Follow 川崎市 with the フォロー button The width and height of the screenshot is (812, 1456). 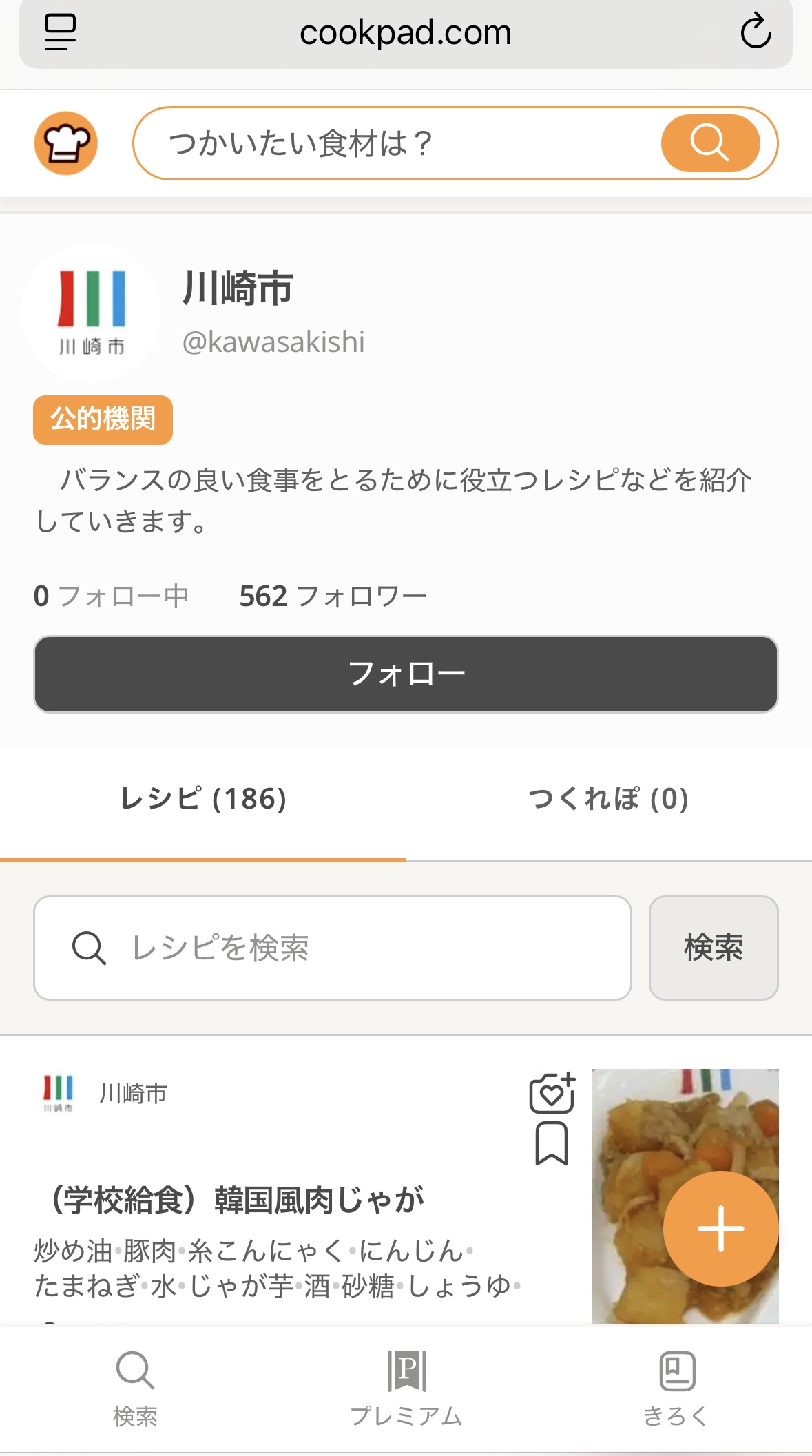pos(406,674)
